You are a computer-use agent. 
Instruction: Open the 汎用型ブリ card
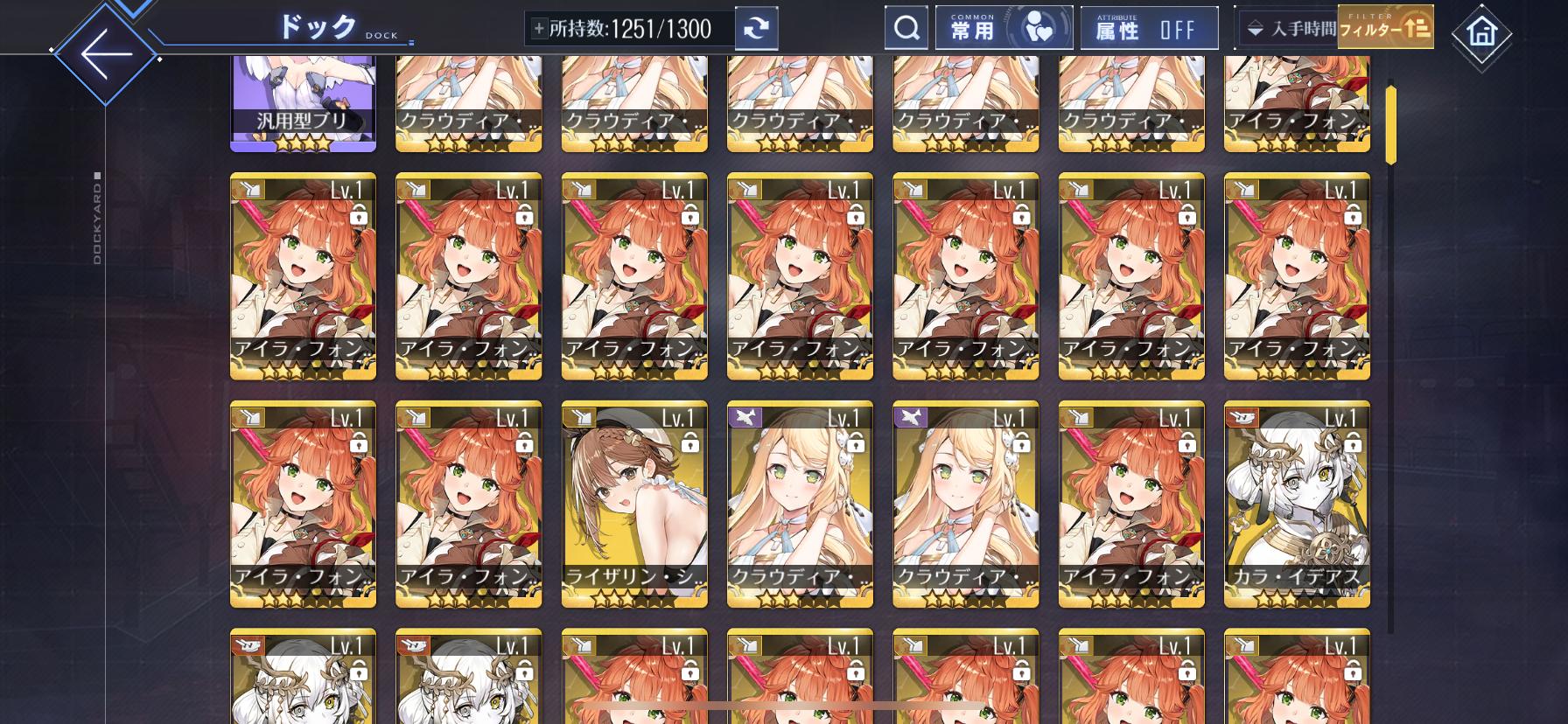click(303, 105)
